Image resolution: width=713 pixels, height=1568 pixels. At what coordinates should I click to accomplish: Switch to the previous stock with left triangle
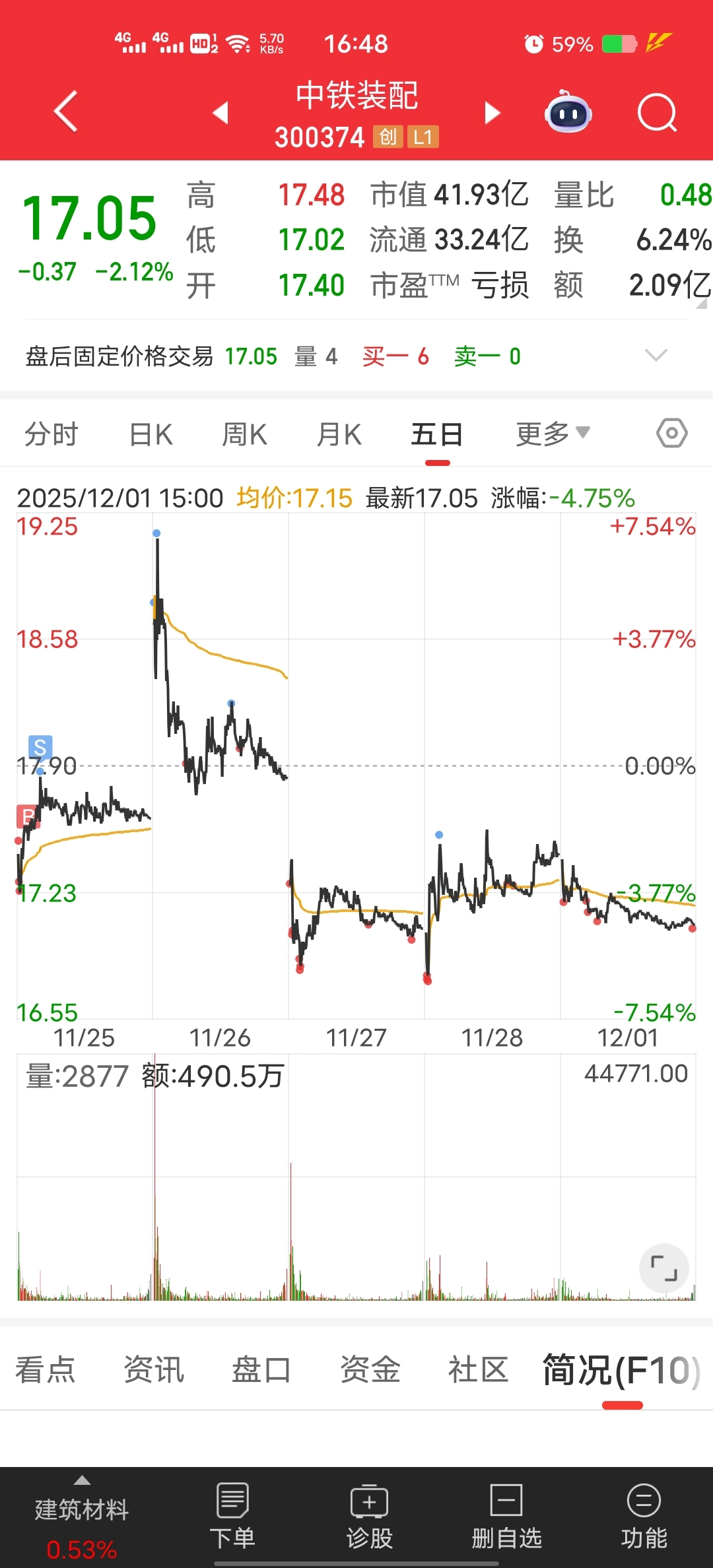click(221, 113)
